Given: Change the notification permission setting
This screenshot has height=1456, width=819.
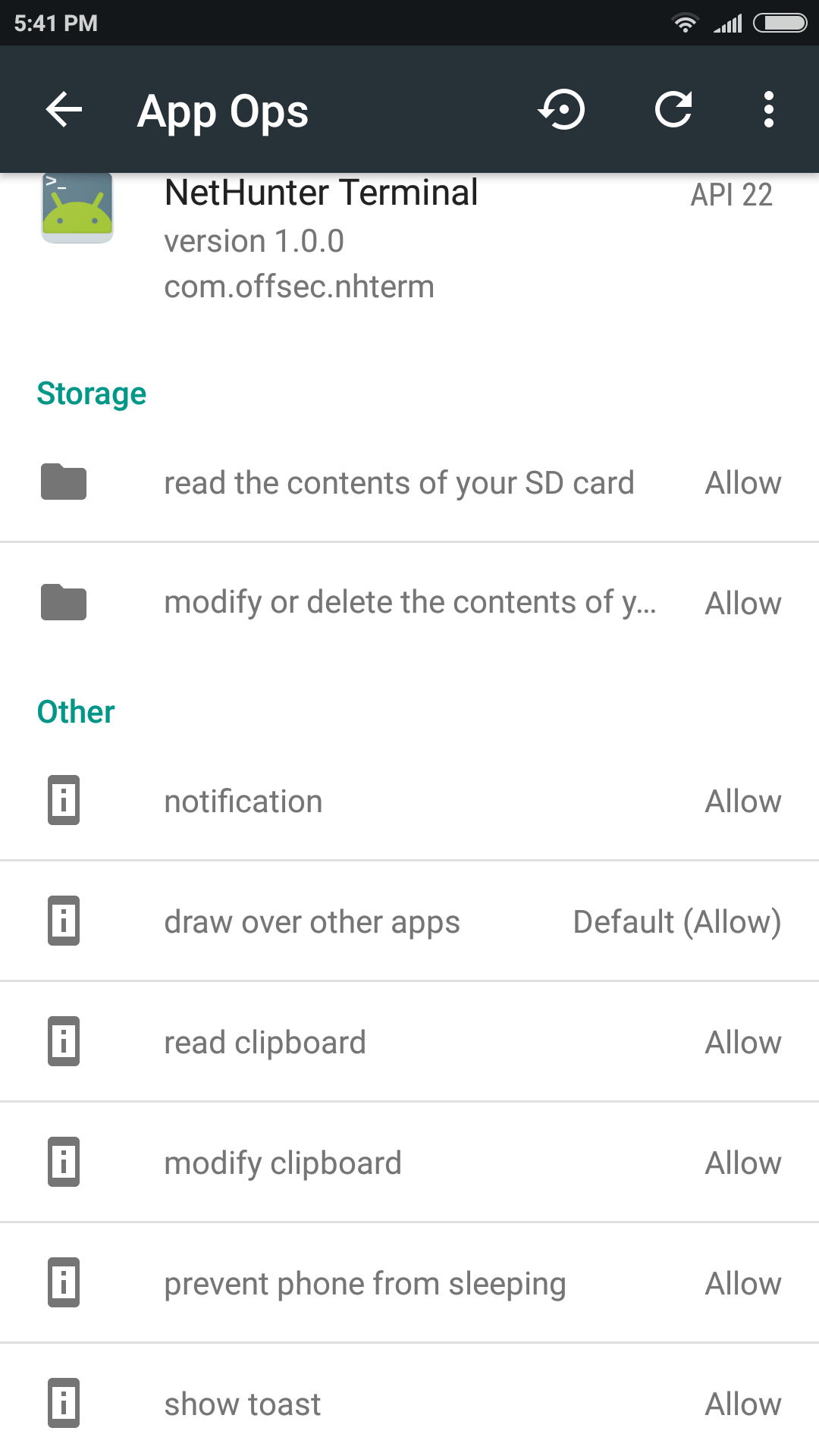Looking at the screenshot, I should (x=409, y=802).
